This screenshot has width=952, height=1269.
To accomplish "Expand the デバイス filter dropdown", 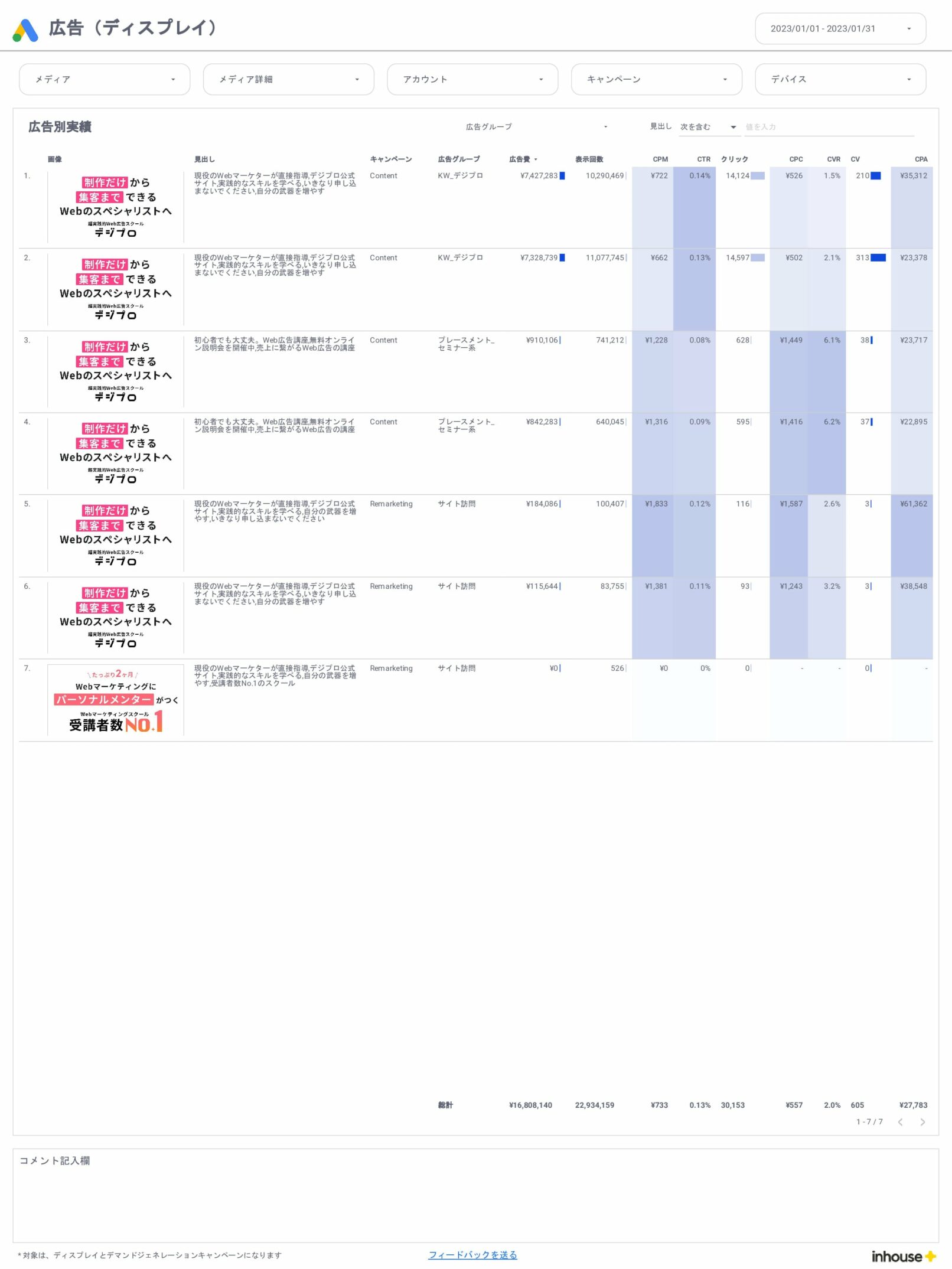I will (x=840, y=79).
